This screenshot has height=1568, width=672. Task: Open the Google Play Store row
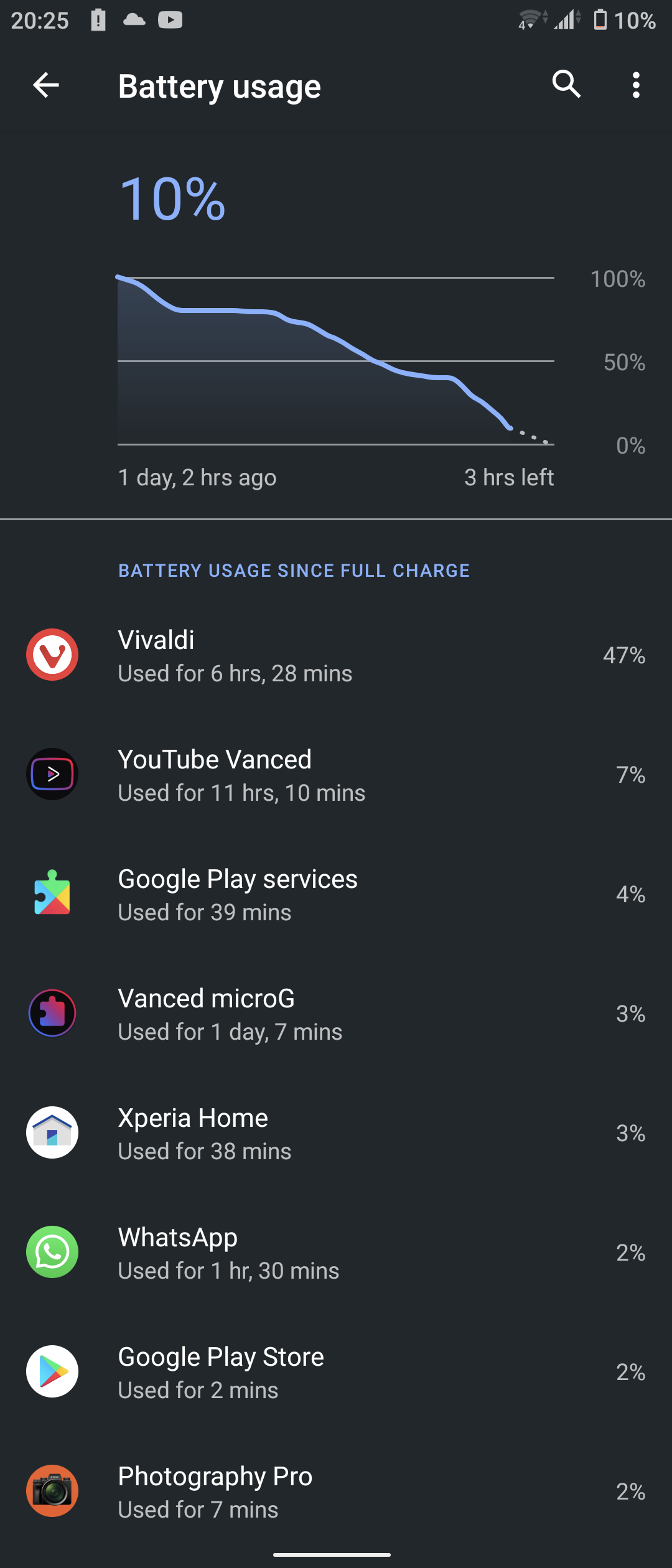(x=336, y=1373)
